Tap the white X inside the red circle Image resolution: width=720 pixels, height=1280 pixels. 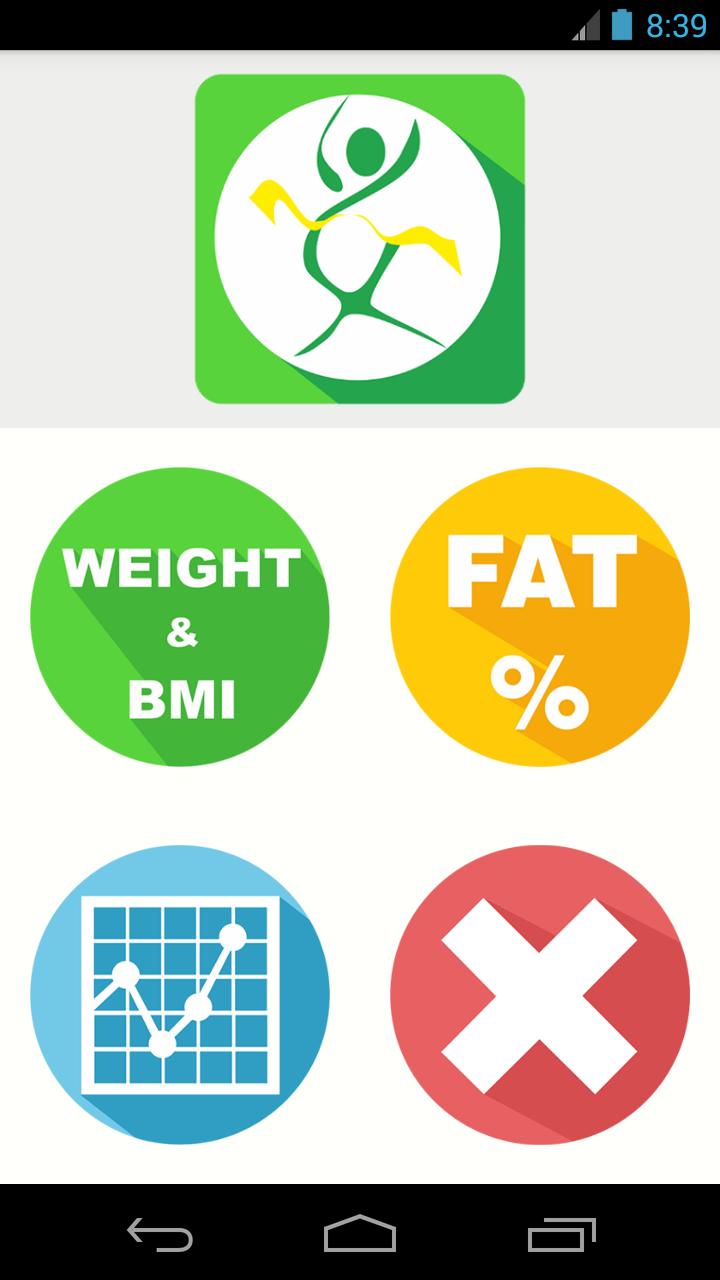(540, 995)
